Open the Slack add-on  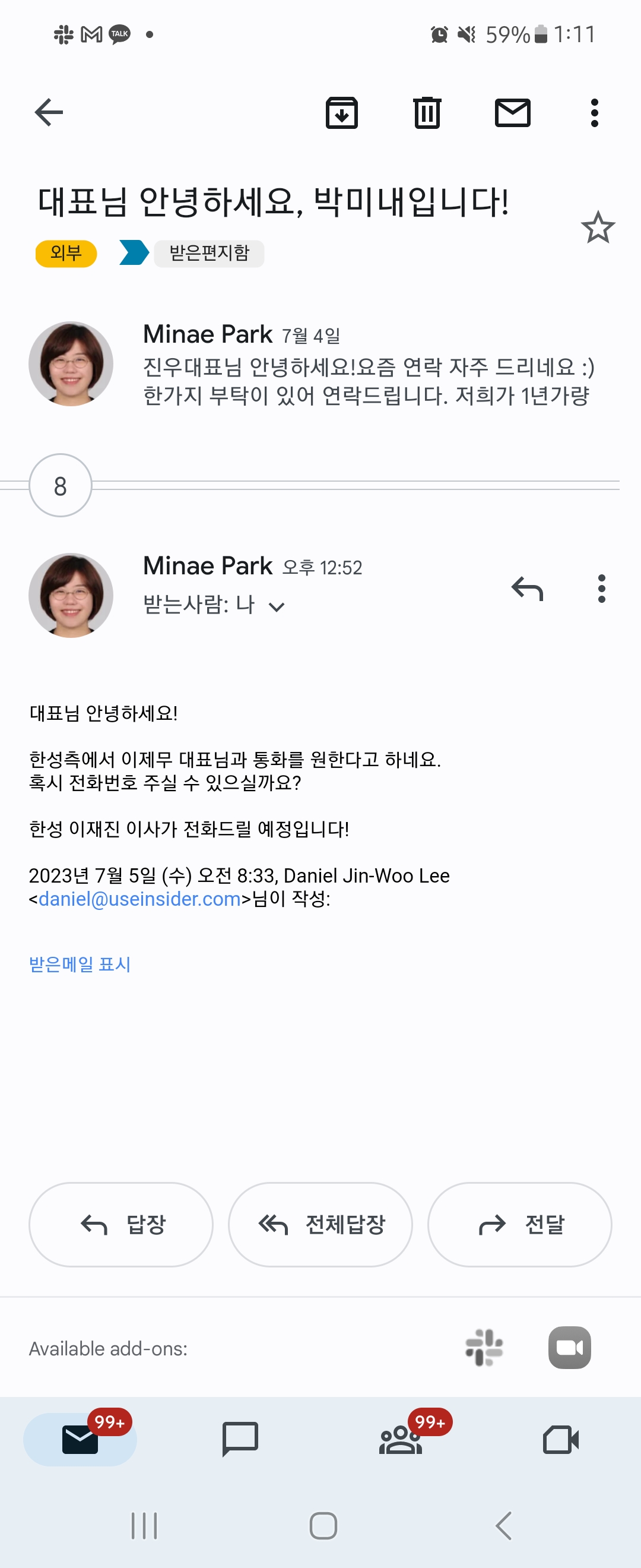click(484, 1348)
